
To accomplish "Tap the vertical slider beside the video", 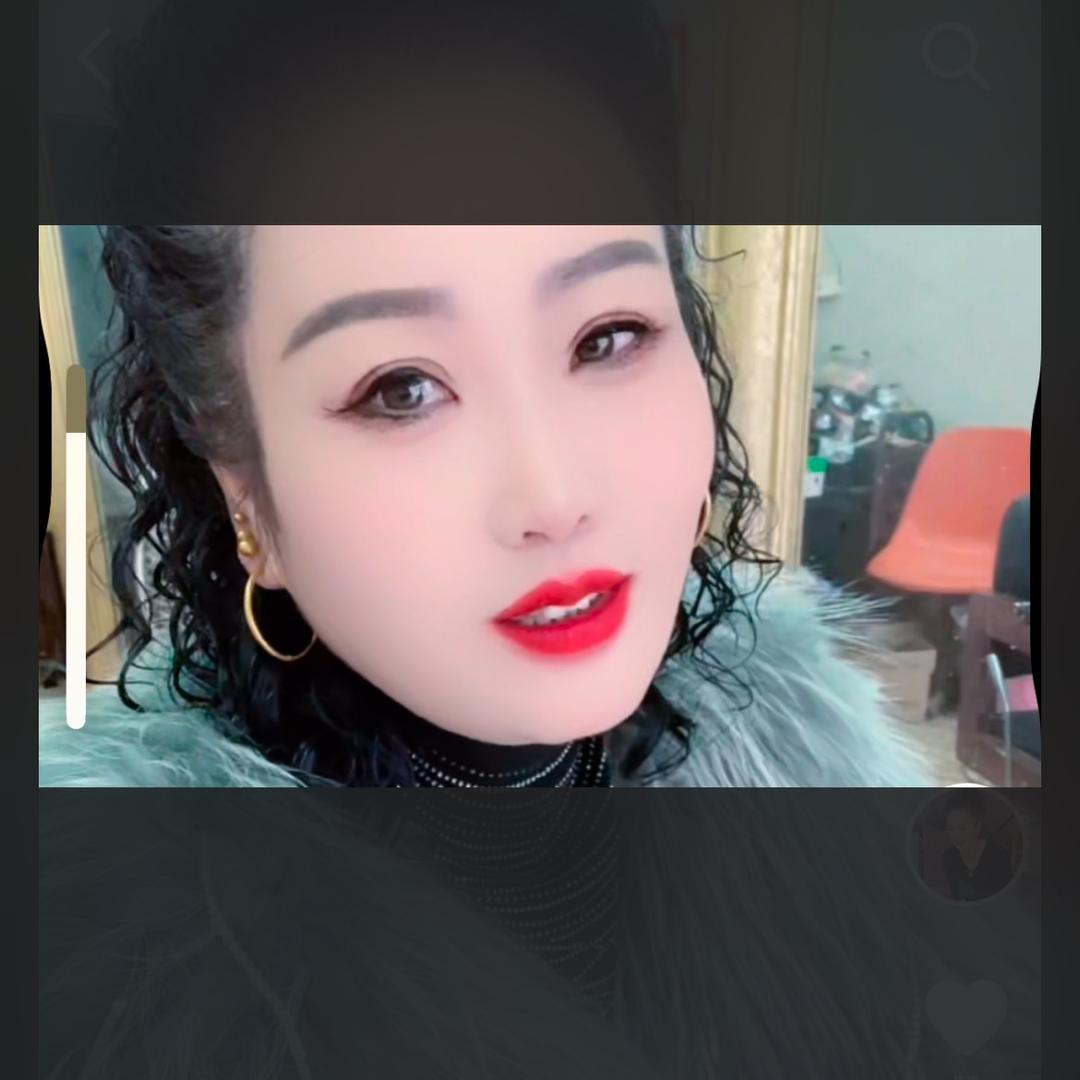I will coord(76,547).
